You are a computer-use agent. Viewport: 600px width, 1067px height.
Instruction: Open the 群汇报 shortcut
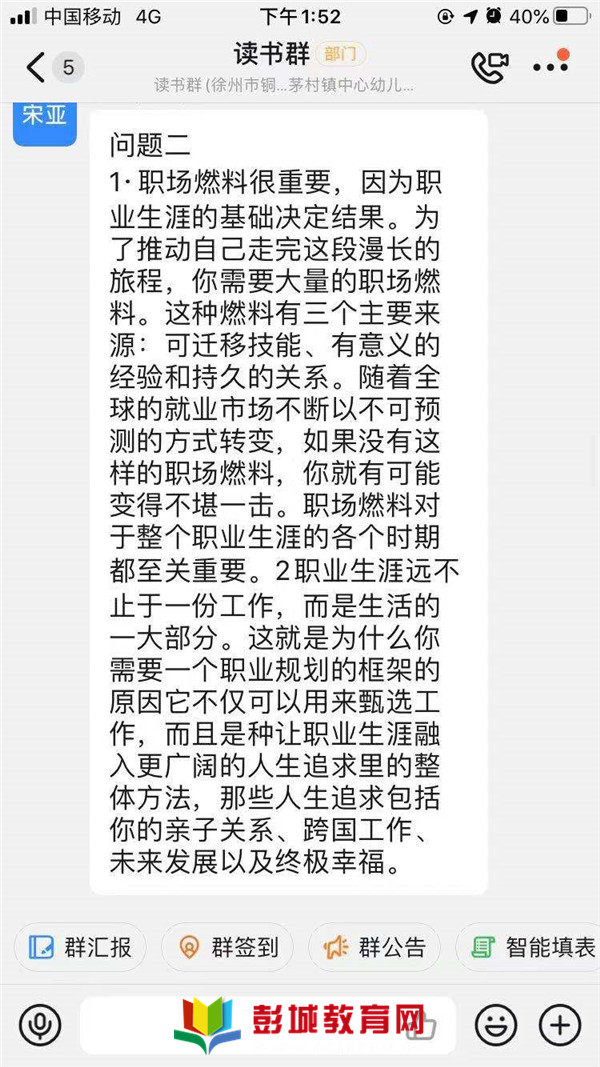80,947
